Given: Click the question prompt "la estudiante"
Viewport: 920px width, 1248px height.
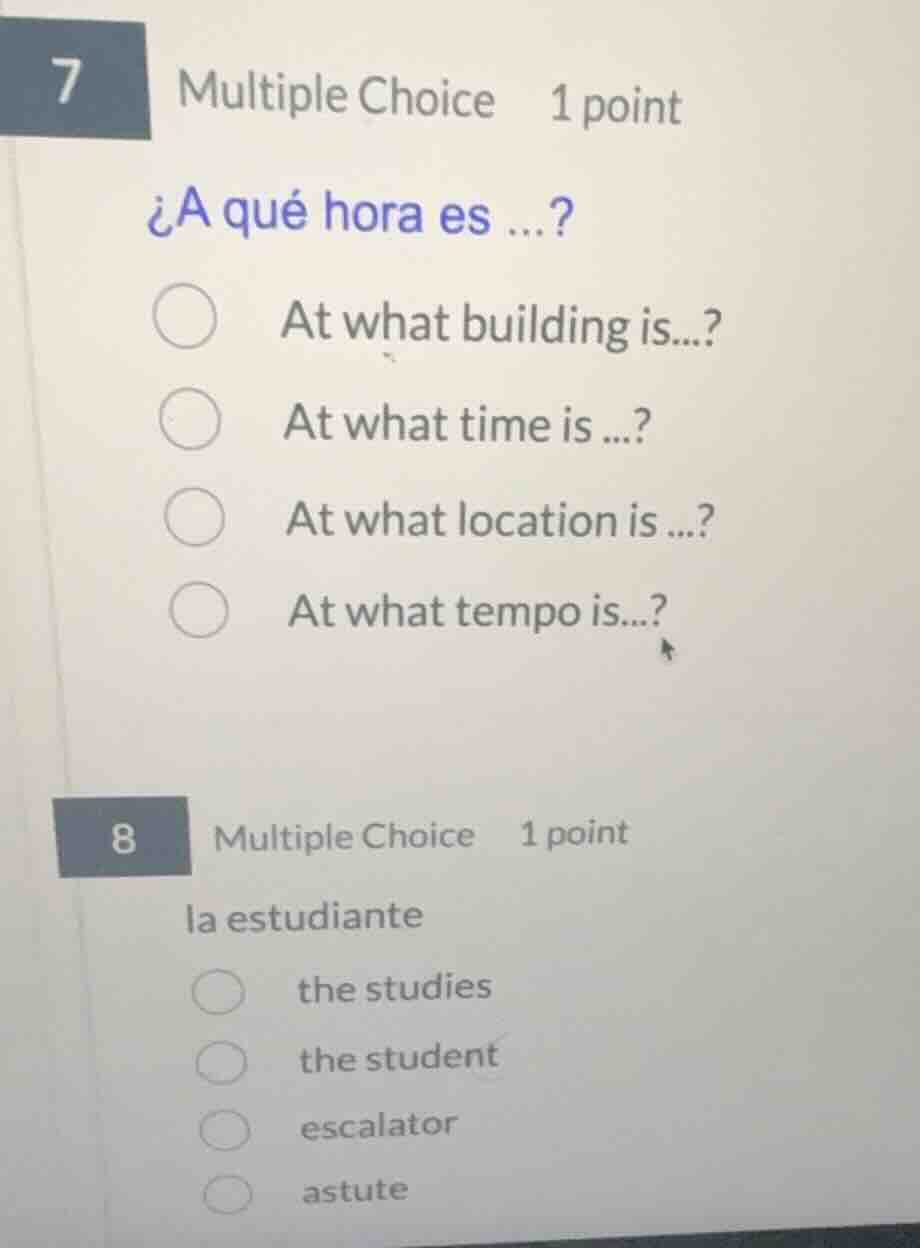Looking at the screenshot, I should click(x=302, y=915).
